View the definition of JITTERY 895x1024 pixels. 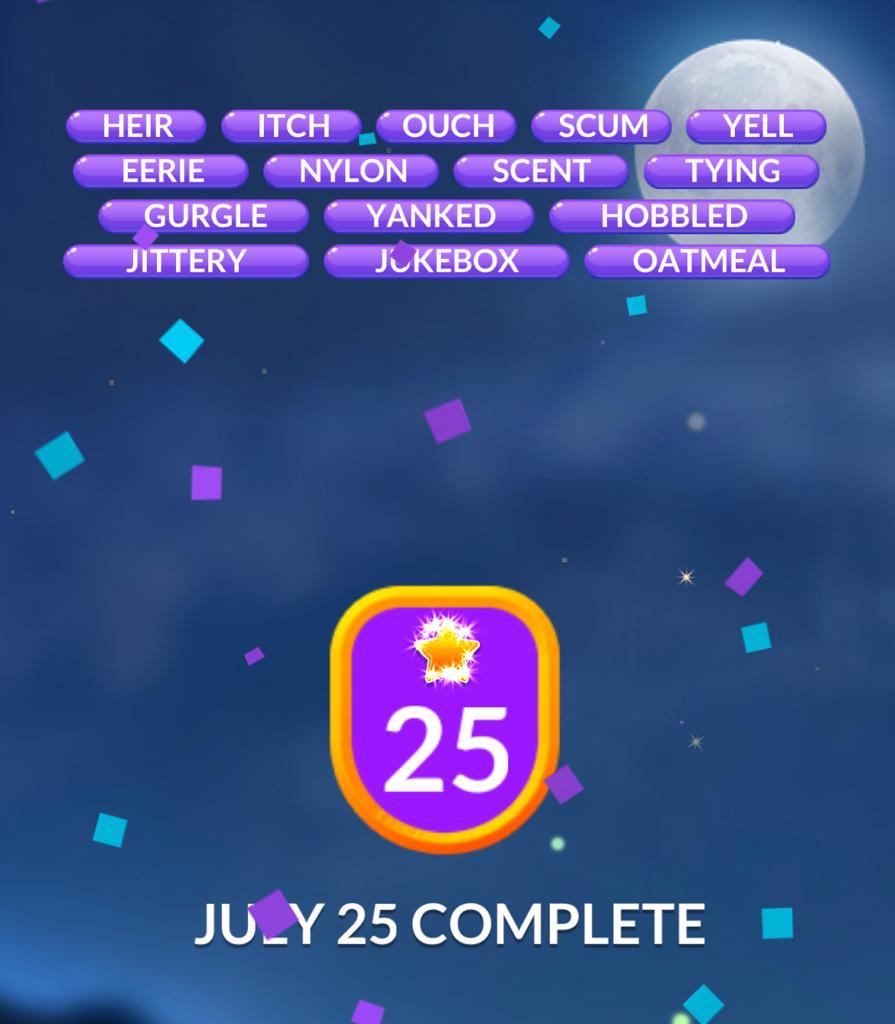click(x=186, y=261)
